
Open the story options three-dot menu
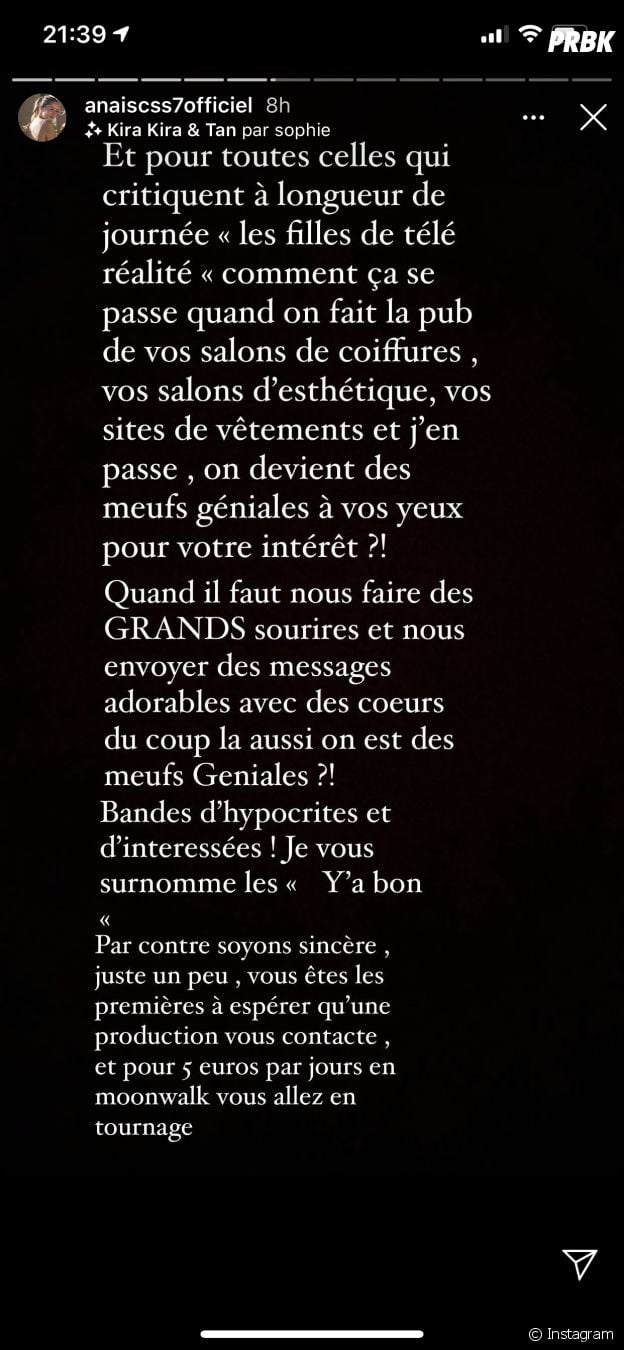pos(534,118)
